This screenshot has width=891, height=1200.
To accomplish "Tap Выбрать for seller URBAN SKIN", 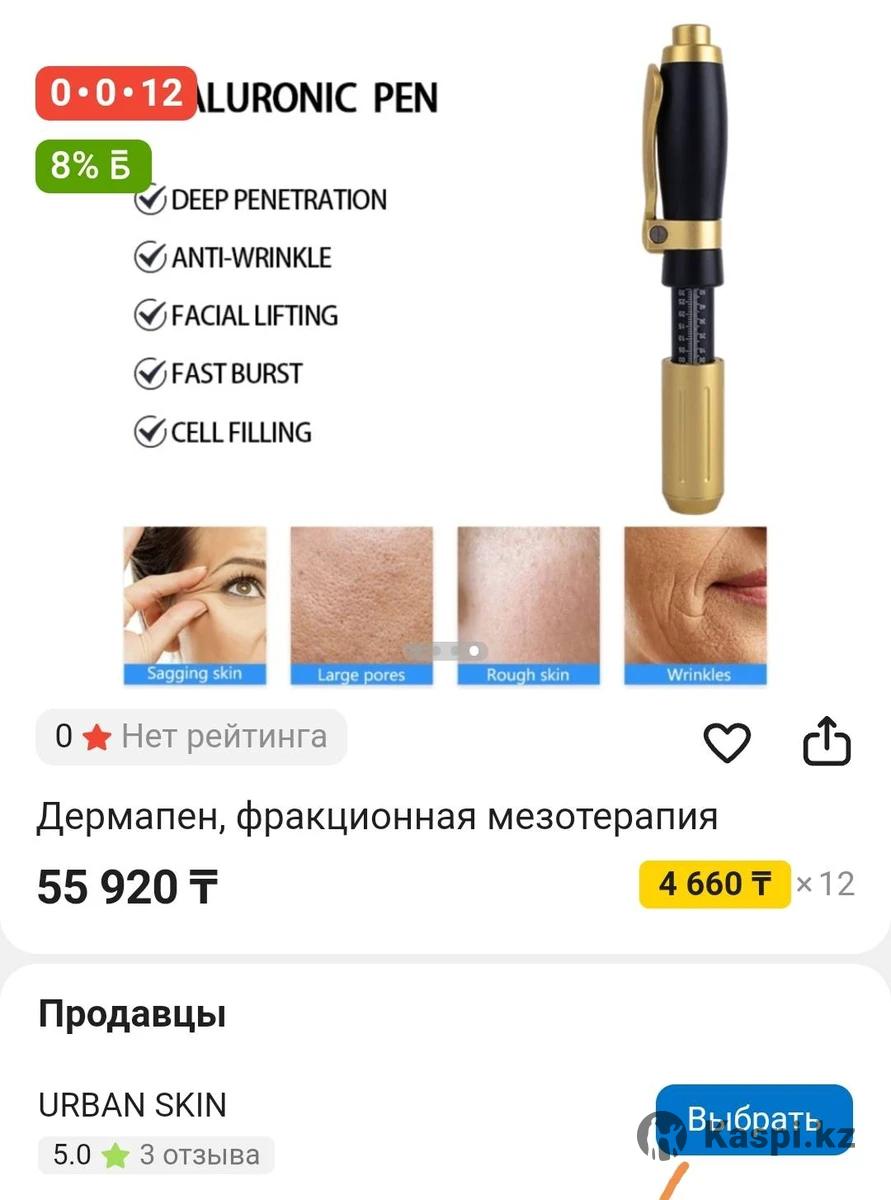I will [x=753, y=1118].
